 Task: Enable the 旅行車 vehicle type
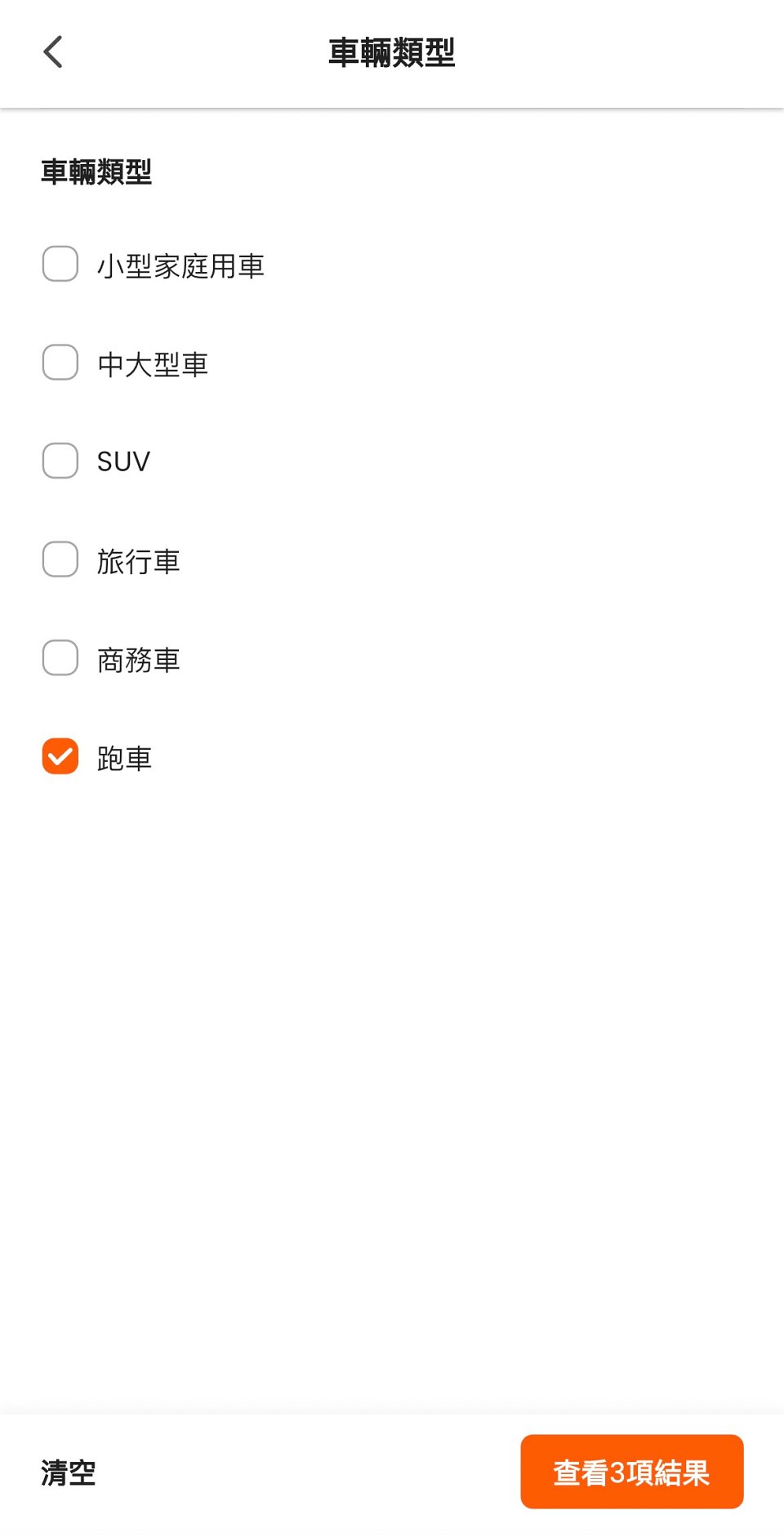(x=60, y=559)
